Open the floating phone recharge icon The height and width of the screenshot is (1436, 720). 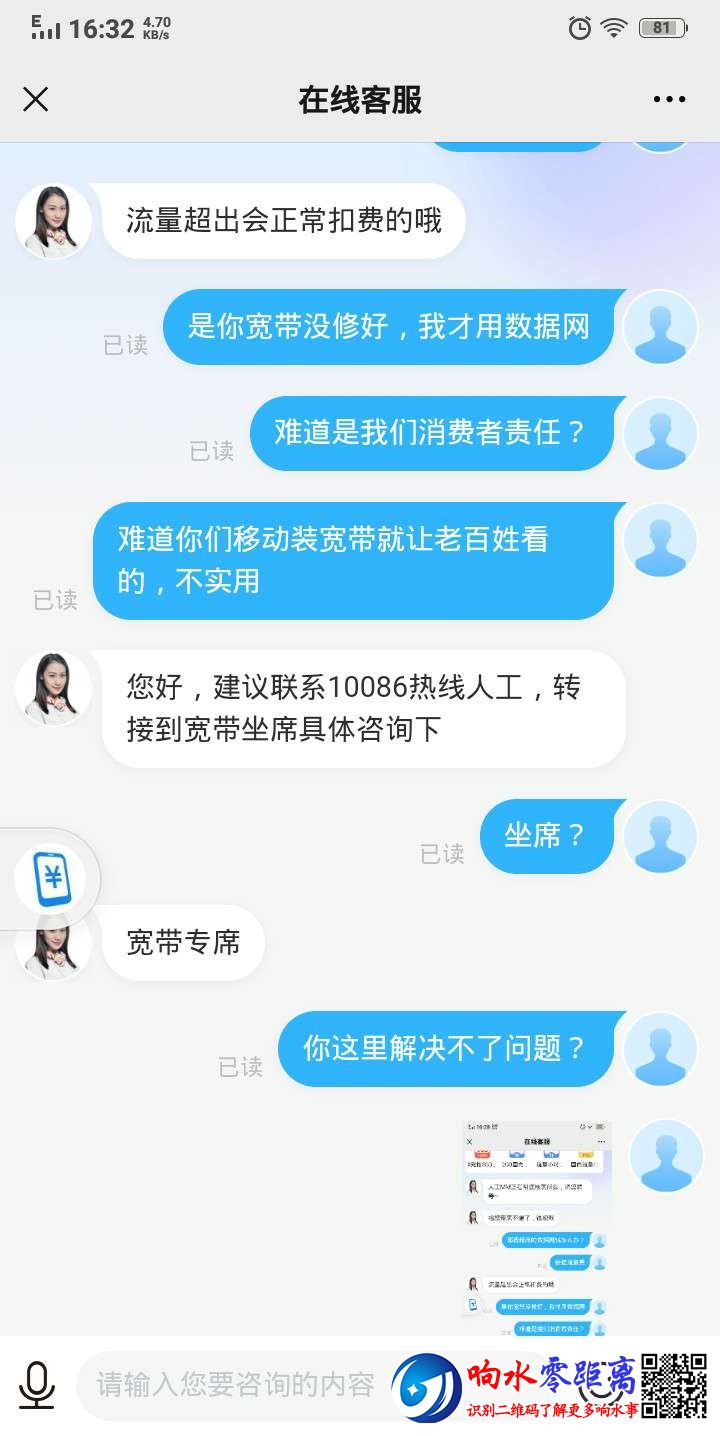click(x=49, y=879)
